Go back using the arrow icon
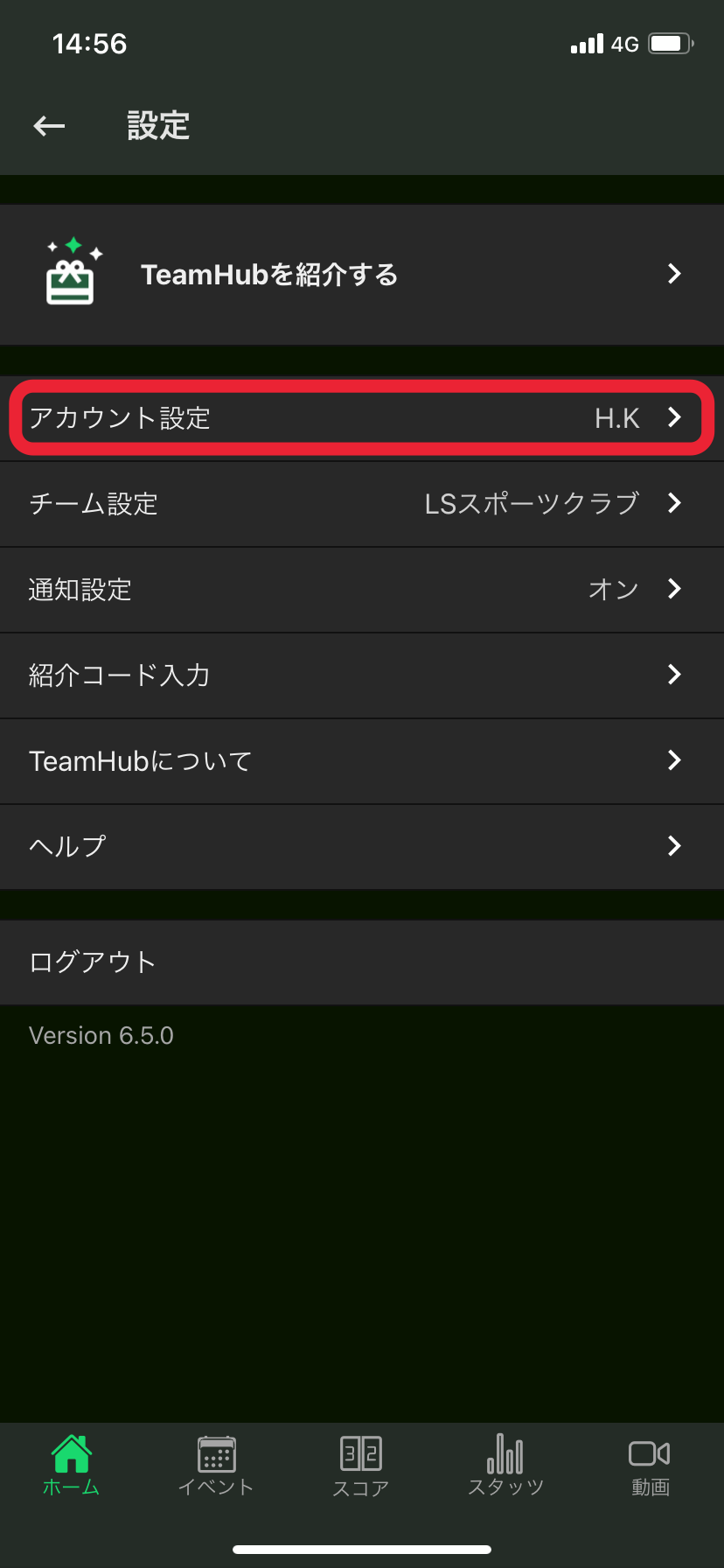 click(50, 126)
